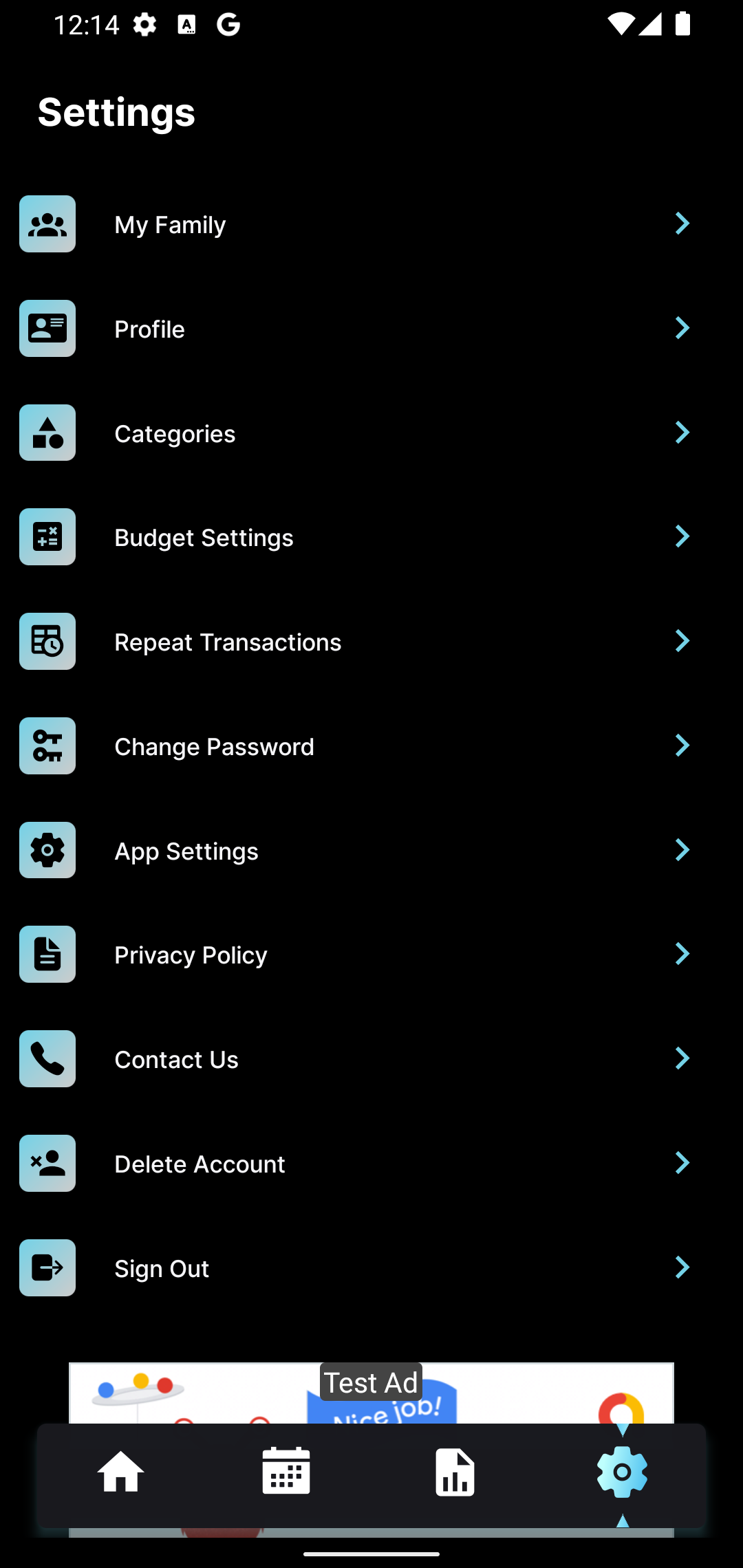Tap the Test Ad banner
This screenshot has width=743, height=1568.
(371, 1396)
